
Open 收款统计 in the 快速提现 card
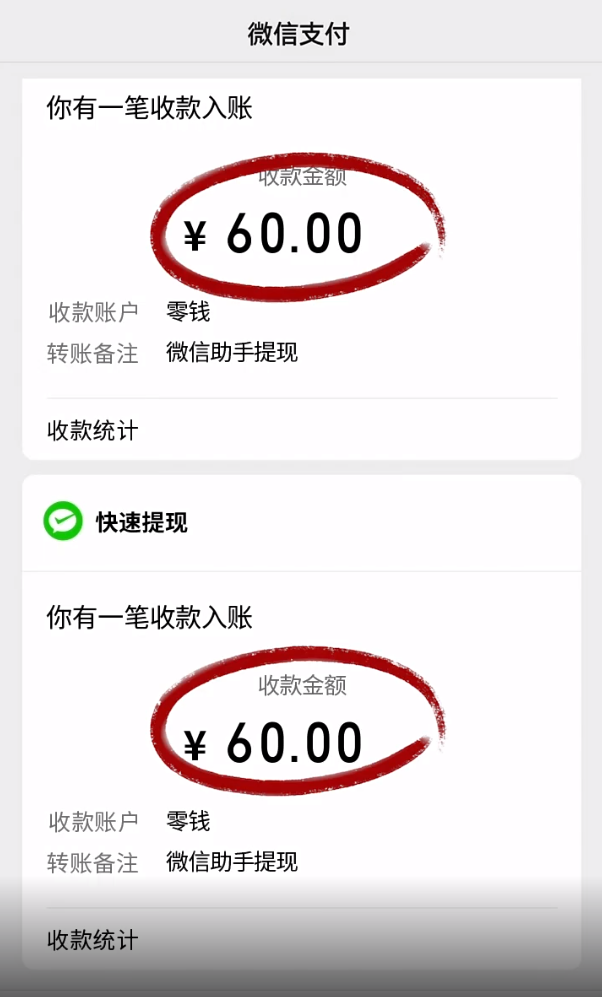point(93,940)
